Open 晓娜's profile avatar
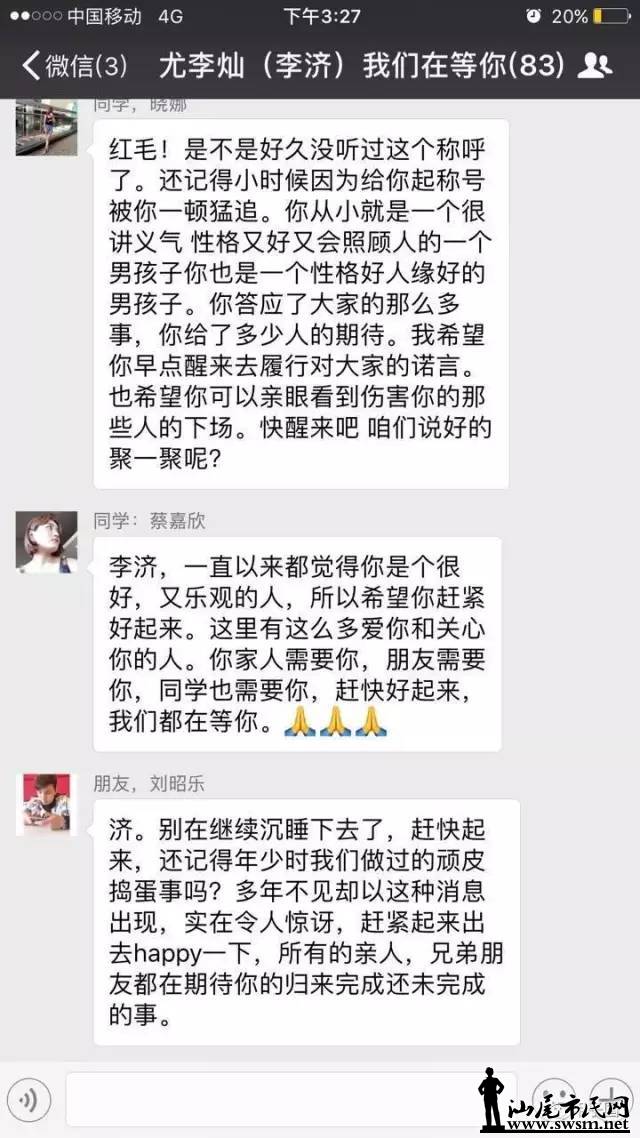The width and height of the screenshot is (640, 1138). [46, 127]
